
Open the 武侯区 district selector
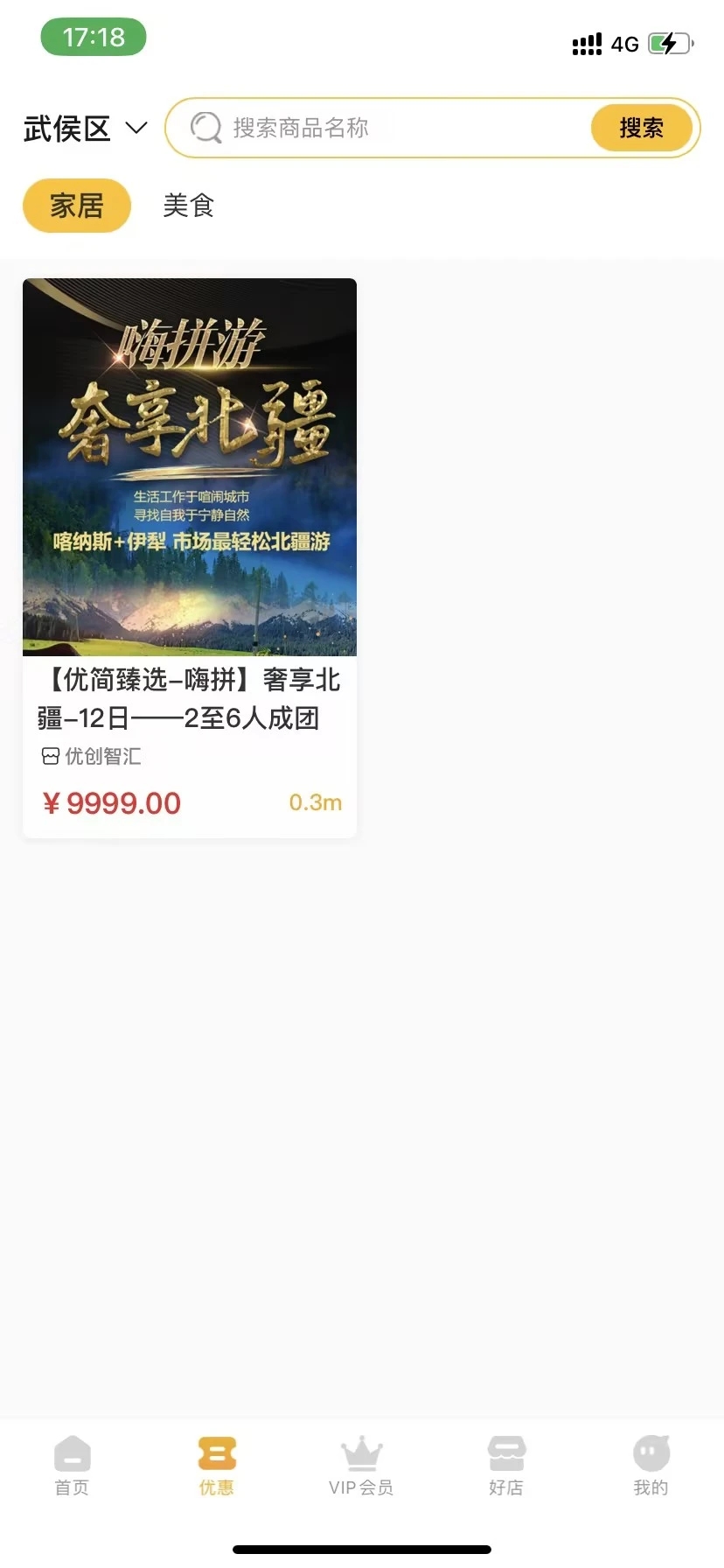tap(67, 128)
